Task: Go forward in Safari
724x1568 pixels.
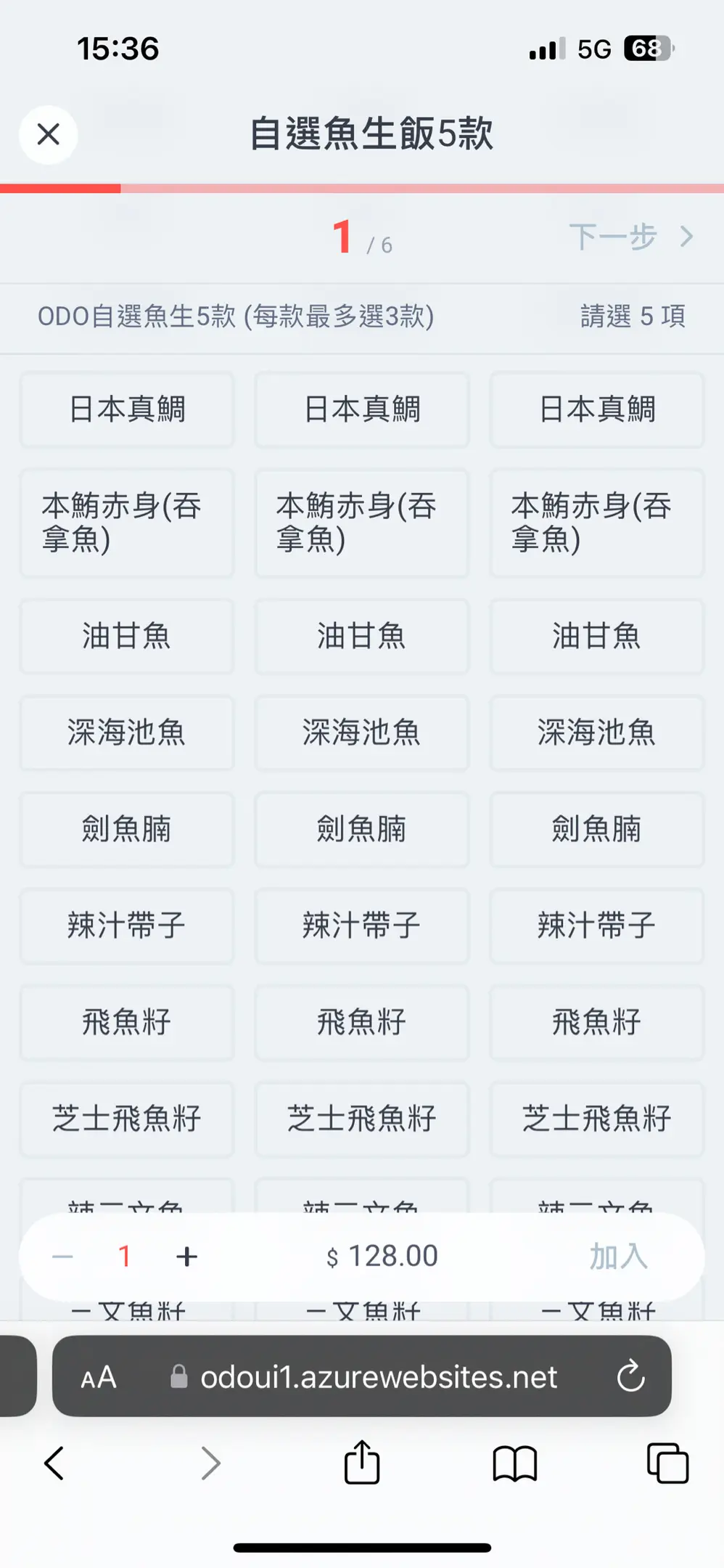Action: pyautogui.click(x=210, y=1463)
